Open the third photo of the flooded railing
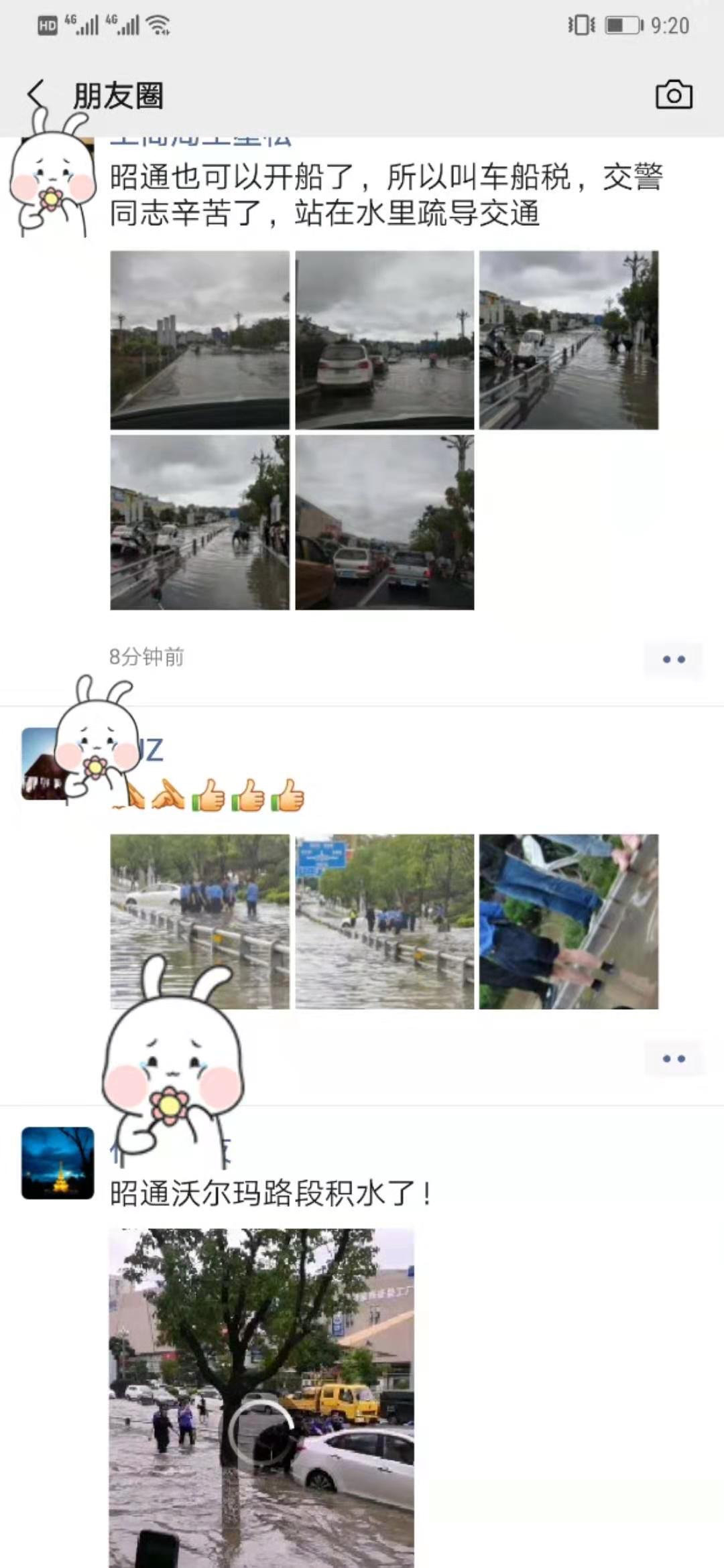This screenshot has height=1568, width=724. point(568,340)
